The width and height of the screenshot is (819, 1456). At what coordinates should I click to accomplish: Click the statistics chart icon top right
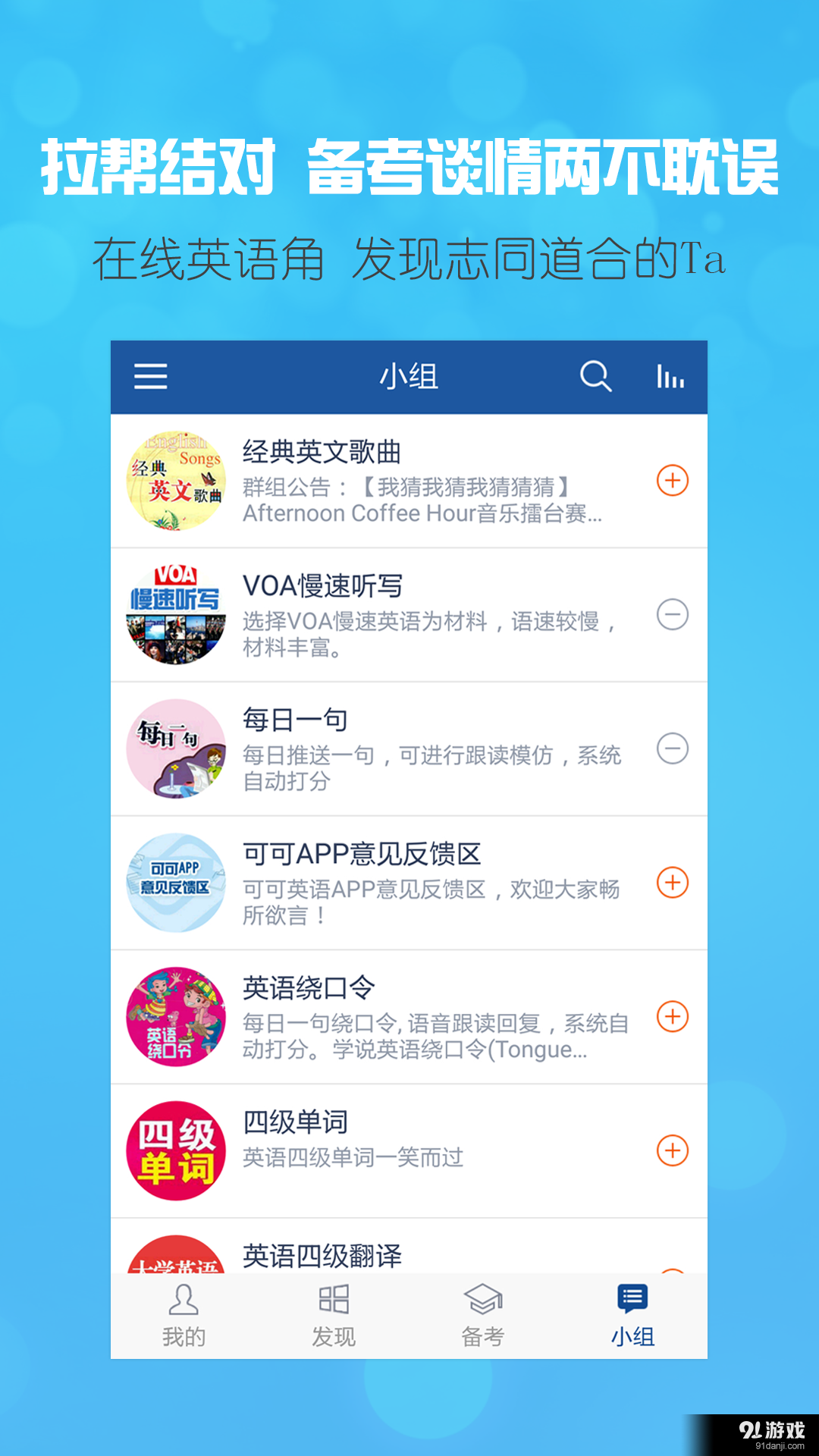pyautogui.click(x=672, y=377)
